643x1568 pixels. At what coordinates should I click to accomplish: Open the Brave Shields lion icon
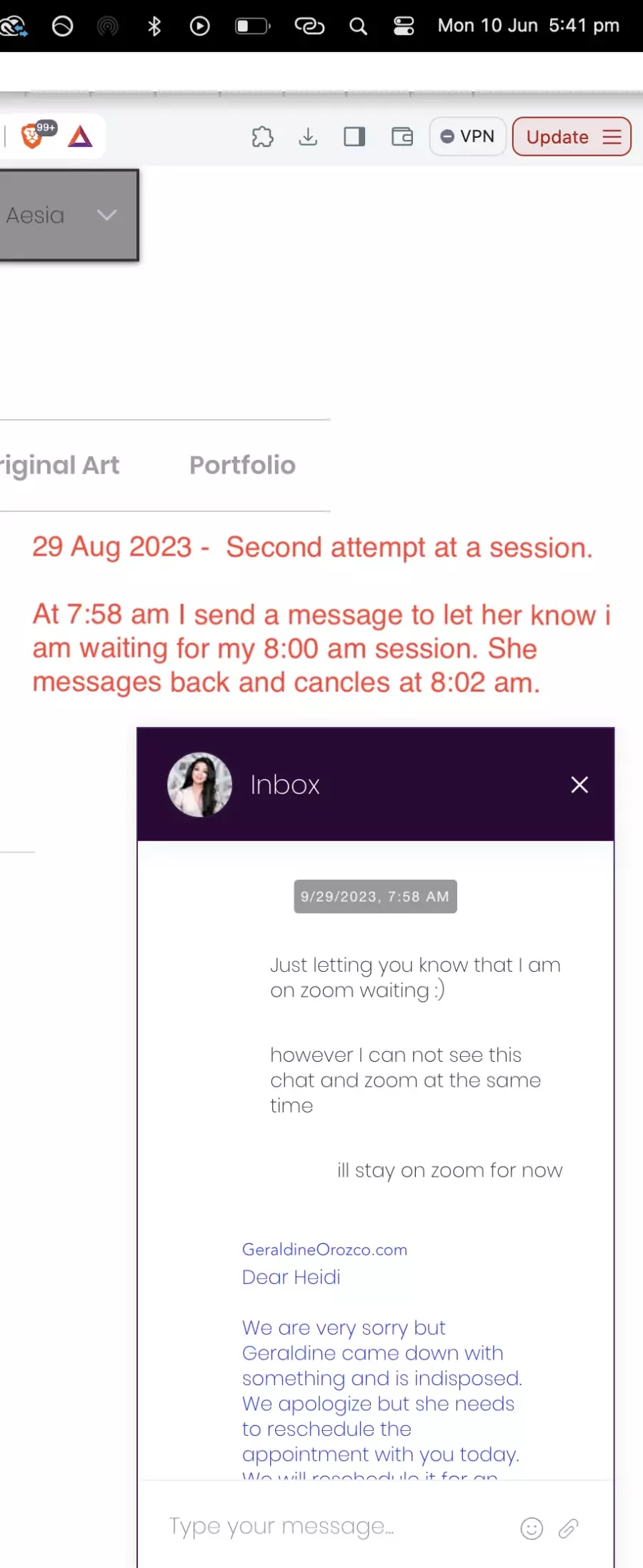click(31, 136)
